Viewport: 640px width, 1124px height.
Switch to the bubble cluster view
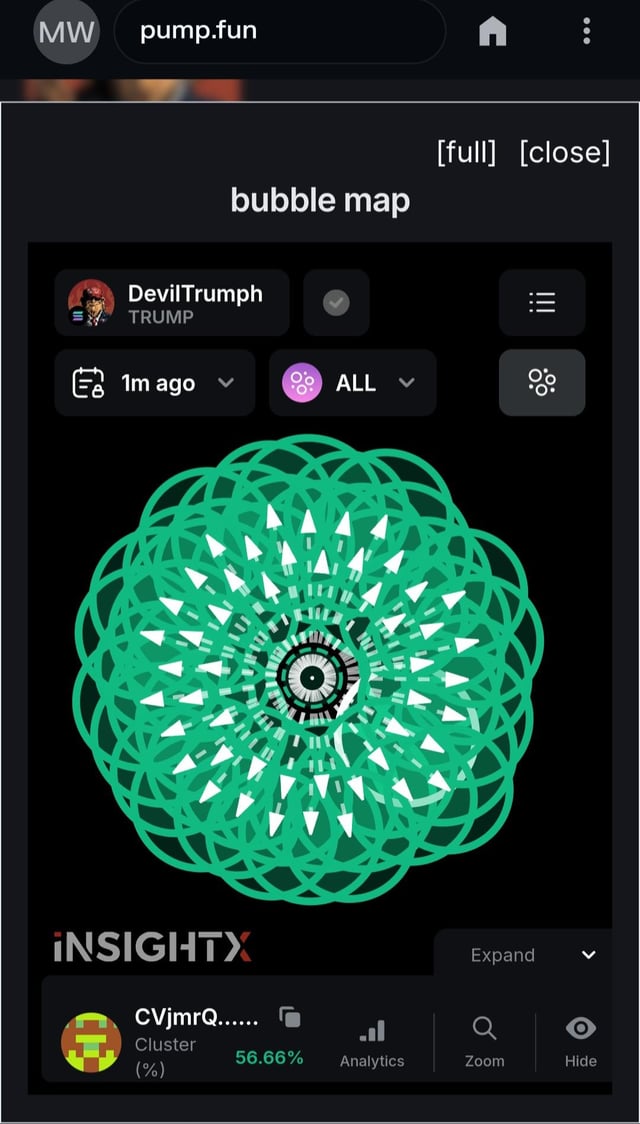[542, 383]
